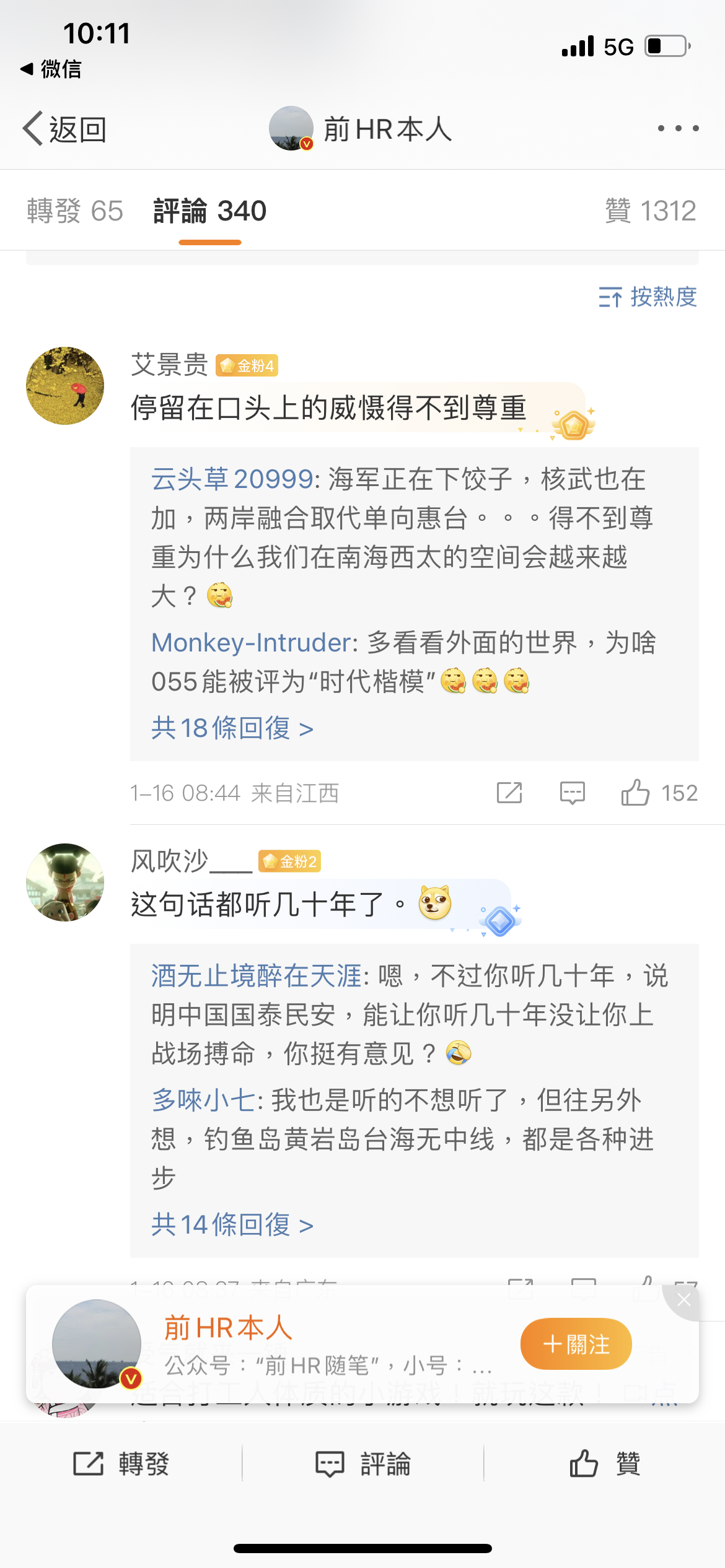Write a comment via bottom 評論
The image size is (725, 1568).
click(363, 1464)
